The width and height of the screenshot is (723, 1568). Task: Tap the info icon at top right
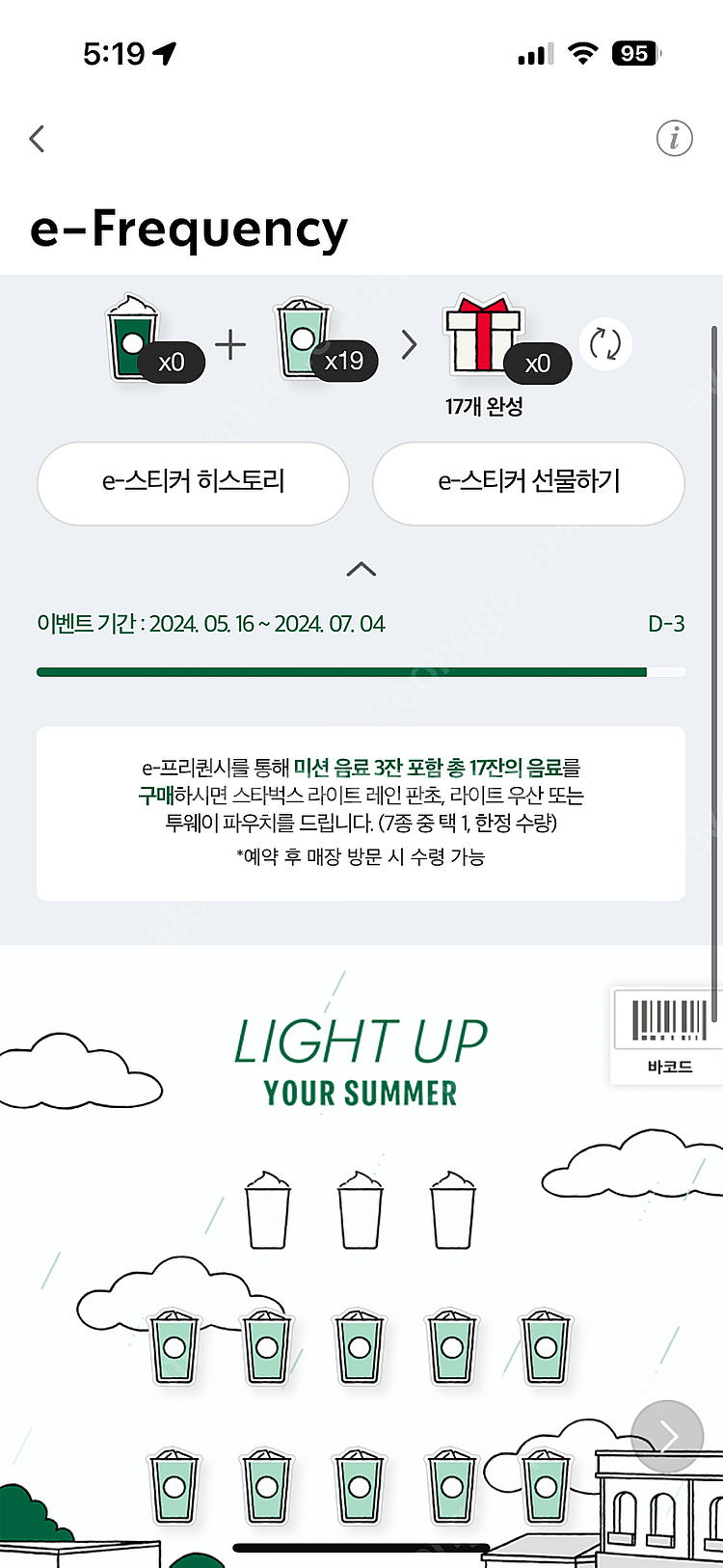pyautogui.click(x=674, y=138)
